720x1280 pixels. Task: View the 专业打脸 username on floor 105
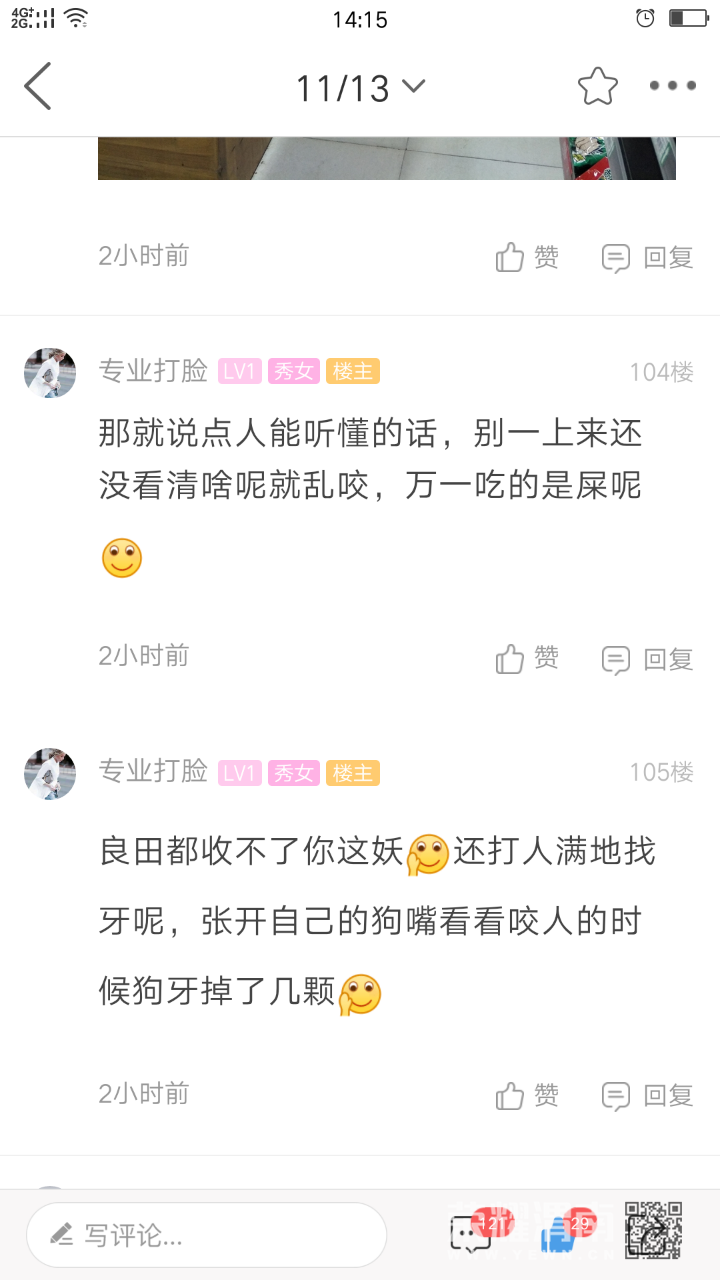[153, 771]
